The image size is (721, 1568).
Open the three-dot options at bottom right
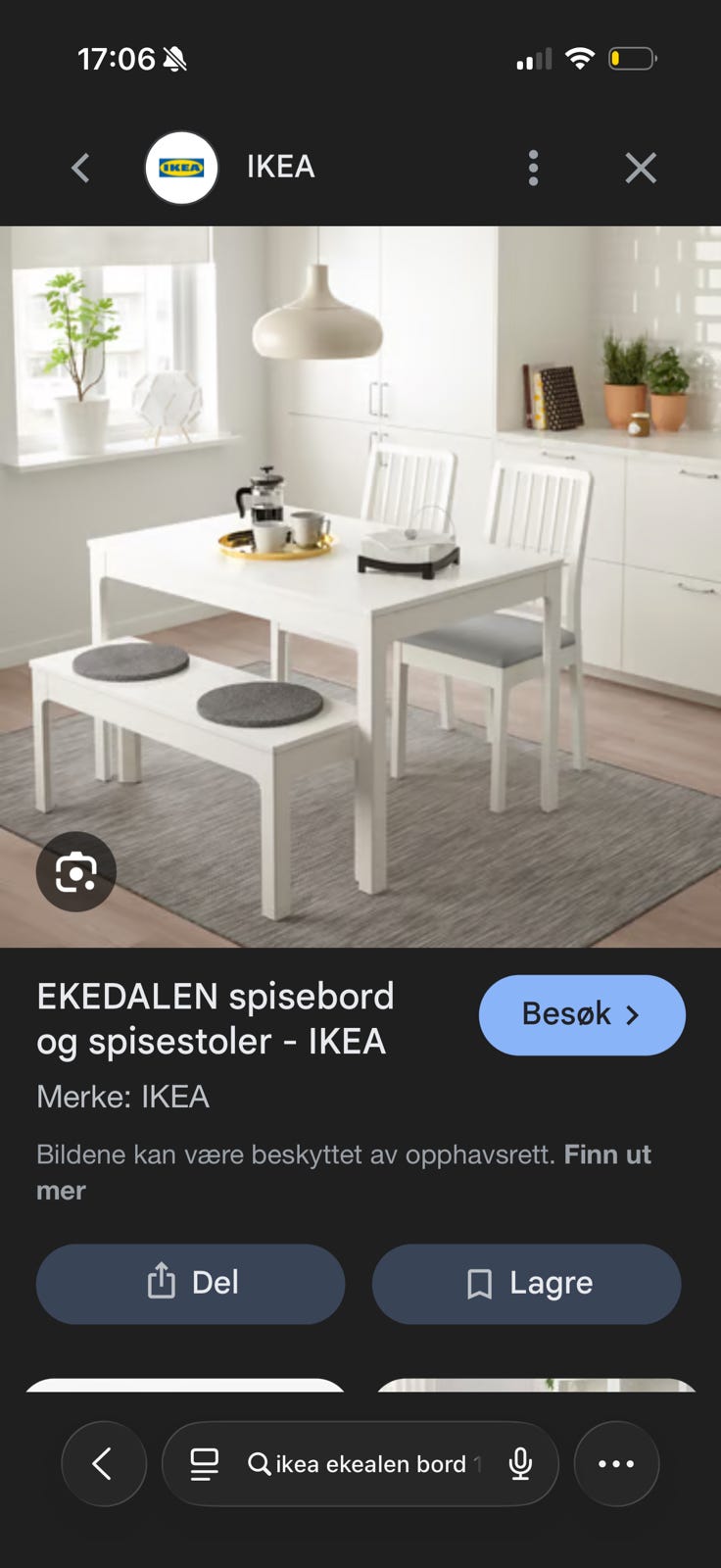616,1463
